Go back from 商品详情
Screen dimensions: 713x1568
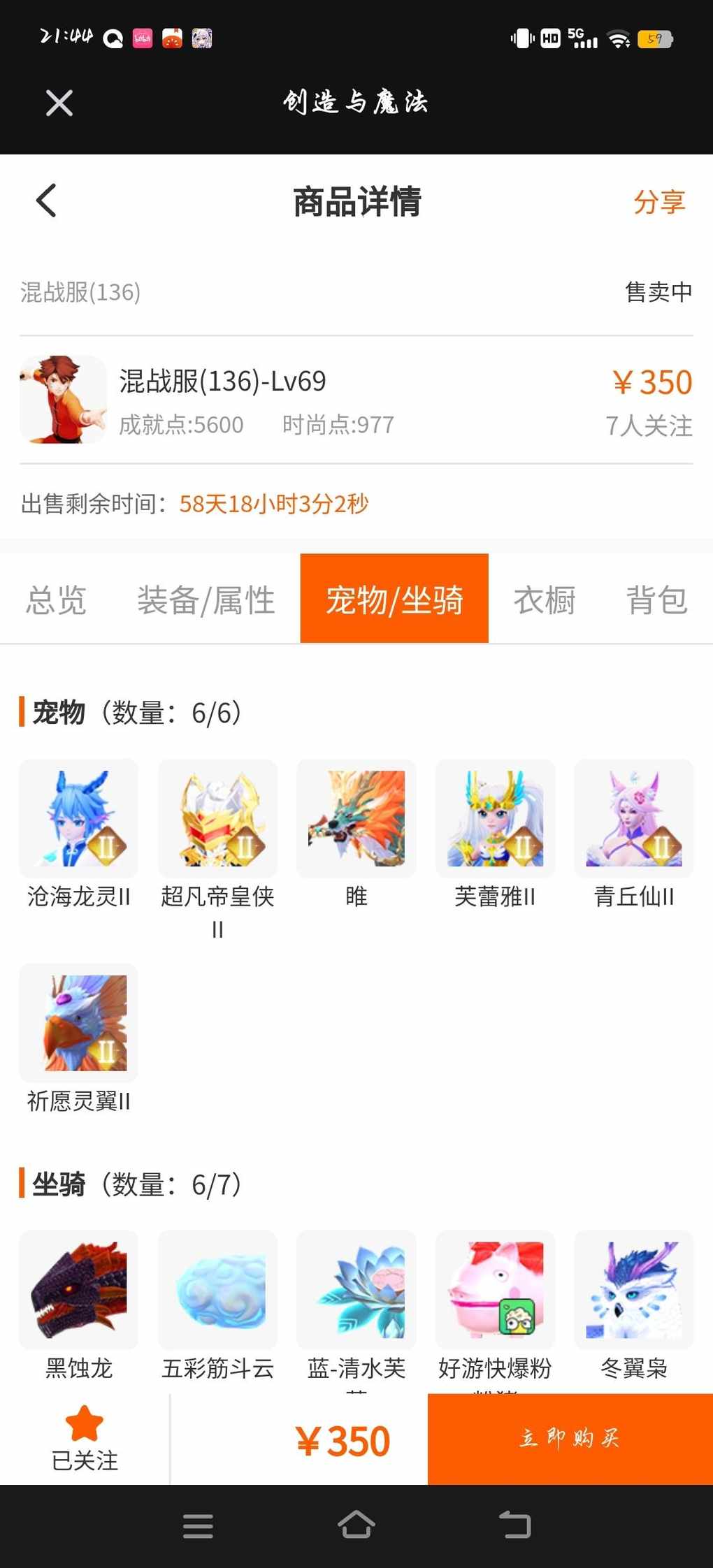click(46, 201)
